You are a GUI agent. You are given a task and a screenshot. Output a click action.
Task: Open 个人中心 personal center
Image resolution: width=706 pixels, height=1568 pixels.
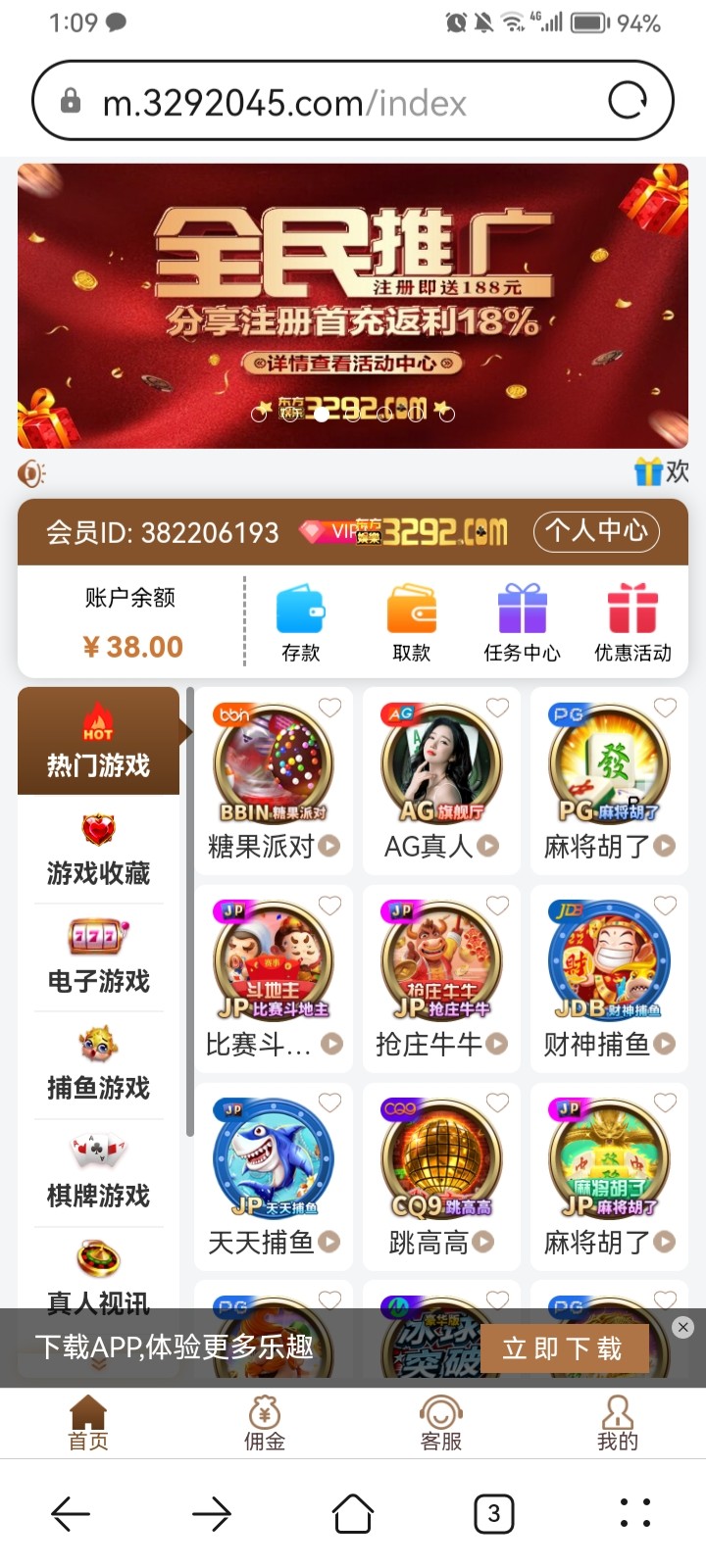coord(595,532)
